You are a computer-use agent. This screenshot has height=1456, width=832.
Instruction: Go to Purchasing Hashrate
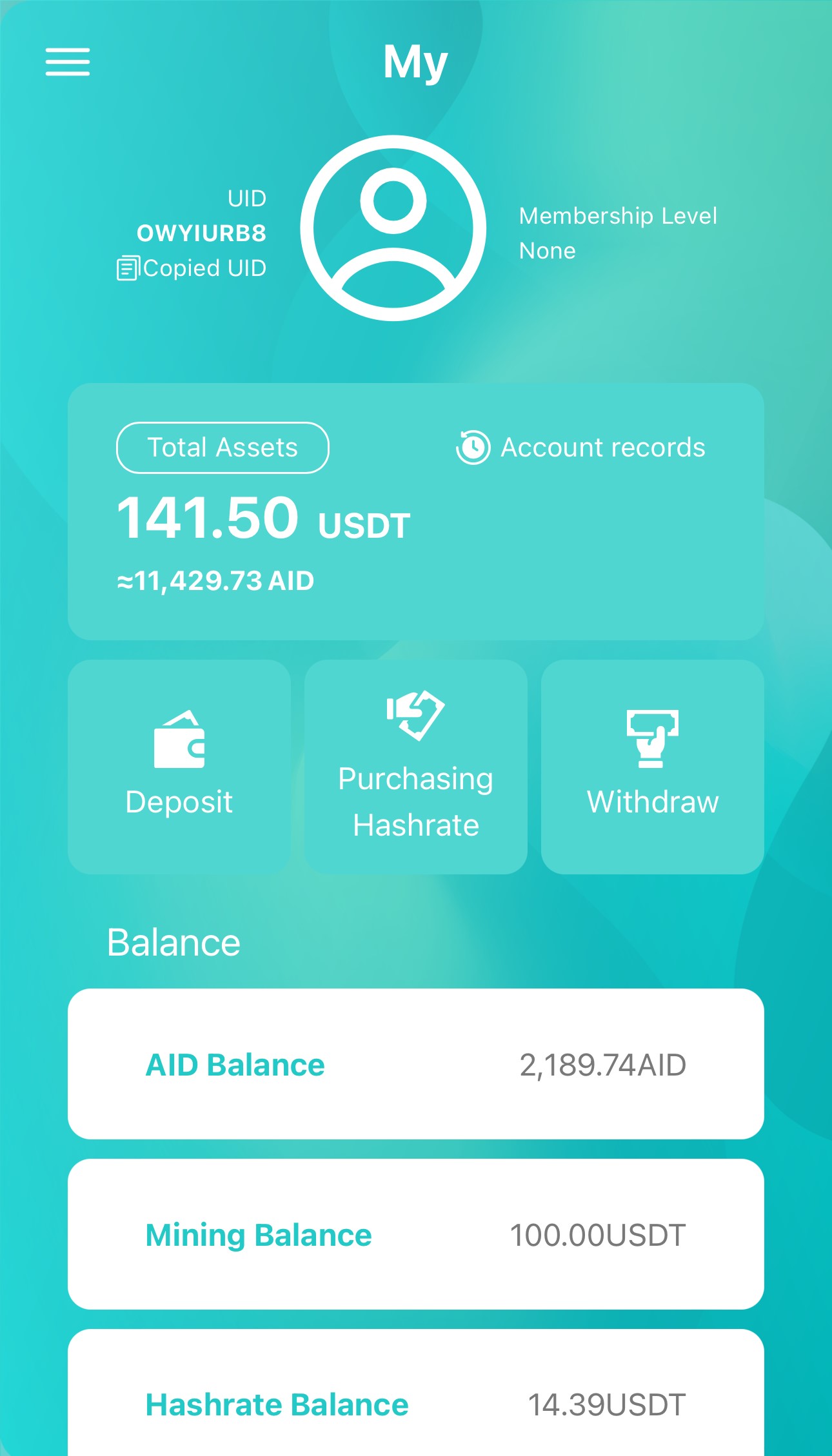(x=416, y=767)
